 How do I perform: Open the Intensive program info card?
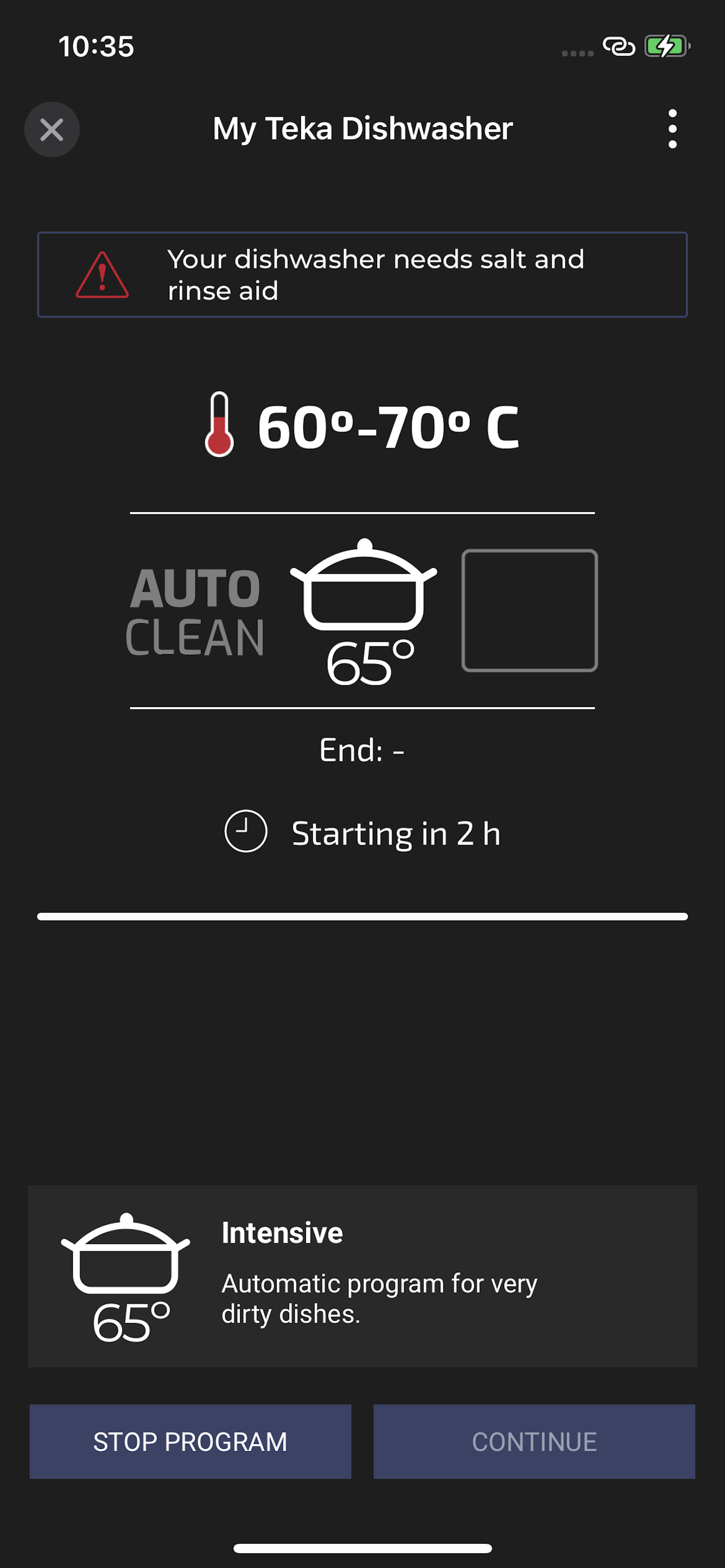(362, 1276)
